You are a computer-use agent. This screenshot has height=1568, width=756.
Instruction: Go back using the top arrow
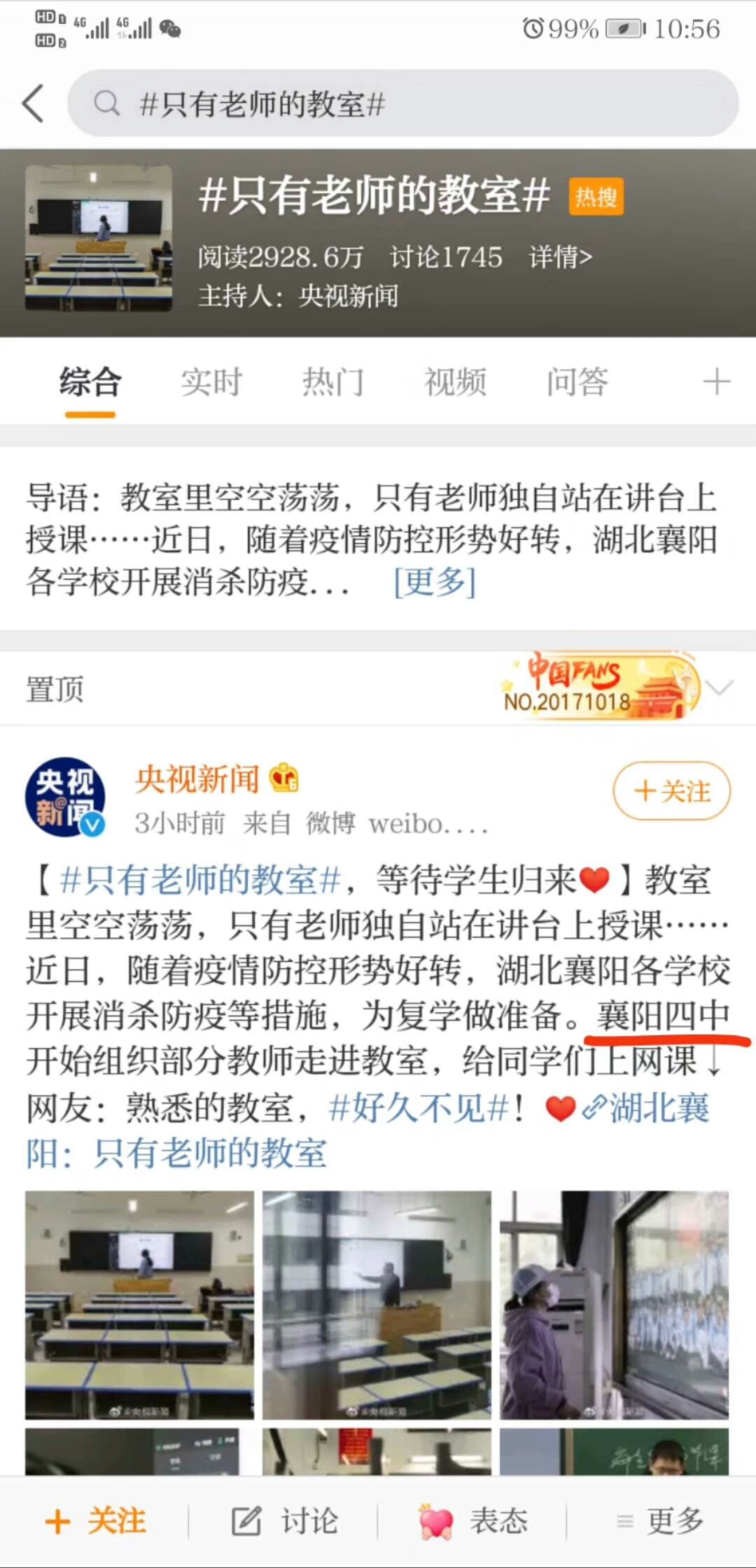coord(34,104)
